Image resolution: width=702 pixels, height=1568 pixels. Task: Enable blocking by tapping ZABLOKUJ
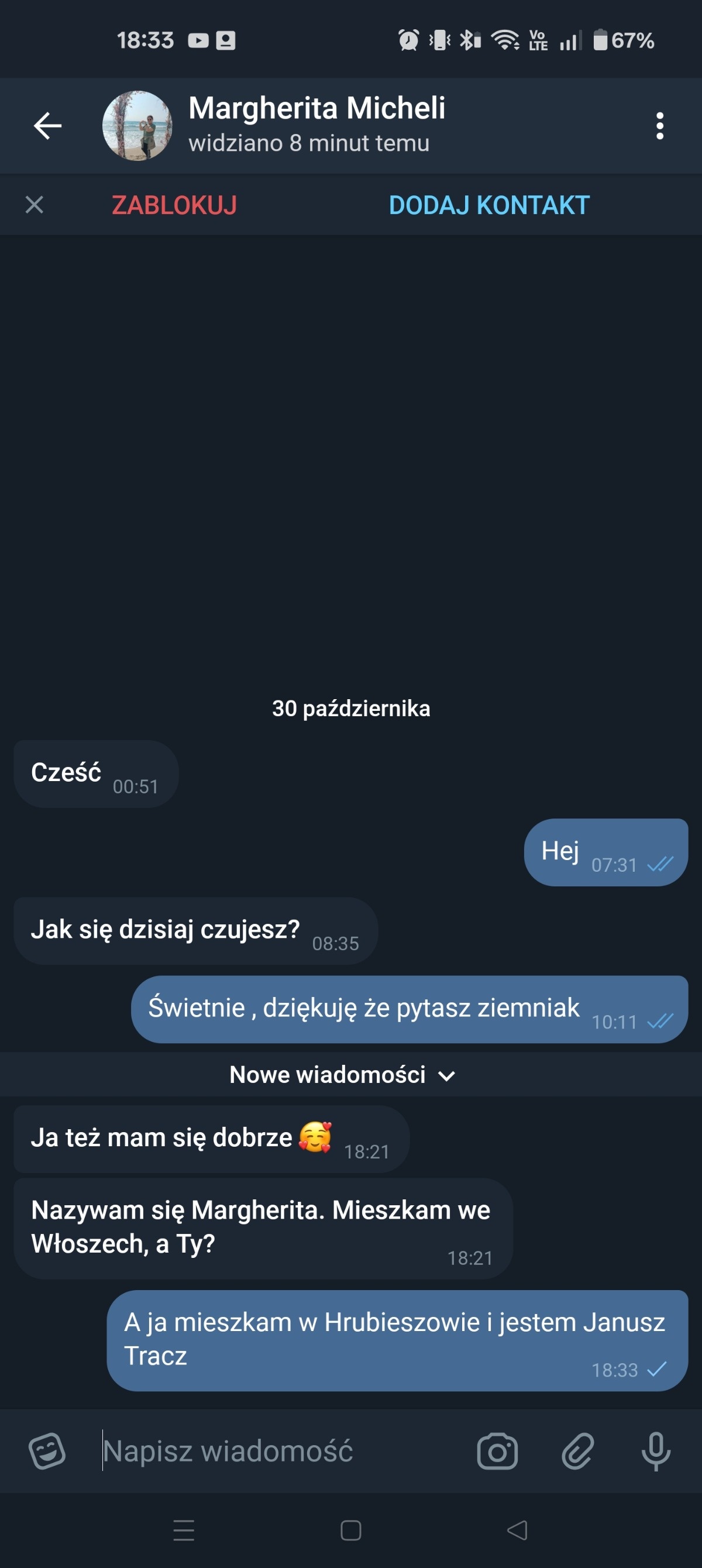[x=174, y=205]
